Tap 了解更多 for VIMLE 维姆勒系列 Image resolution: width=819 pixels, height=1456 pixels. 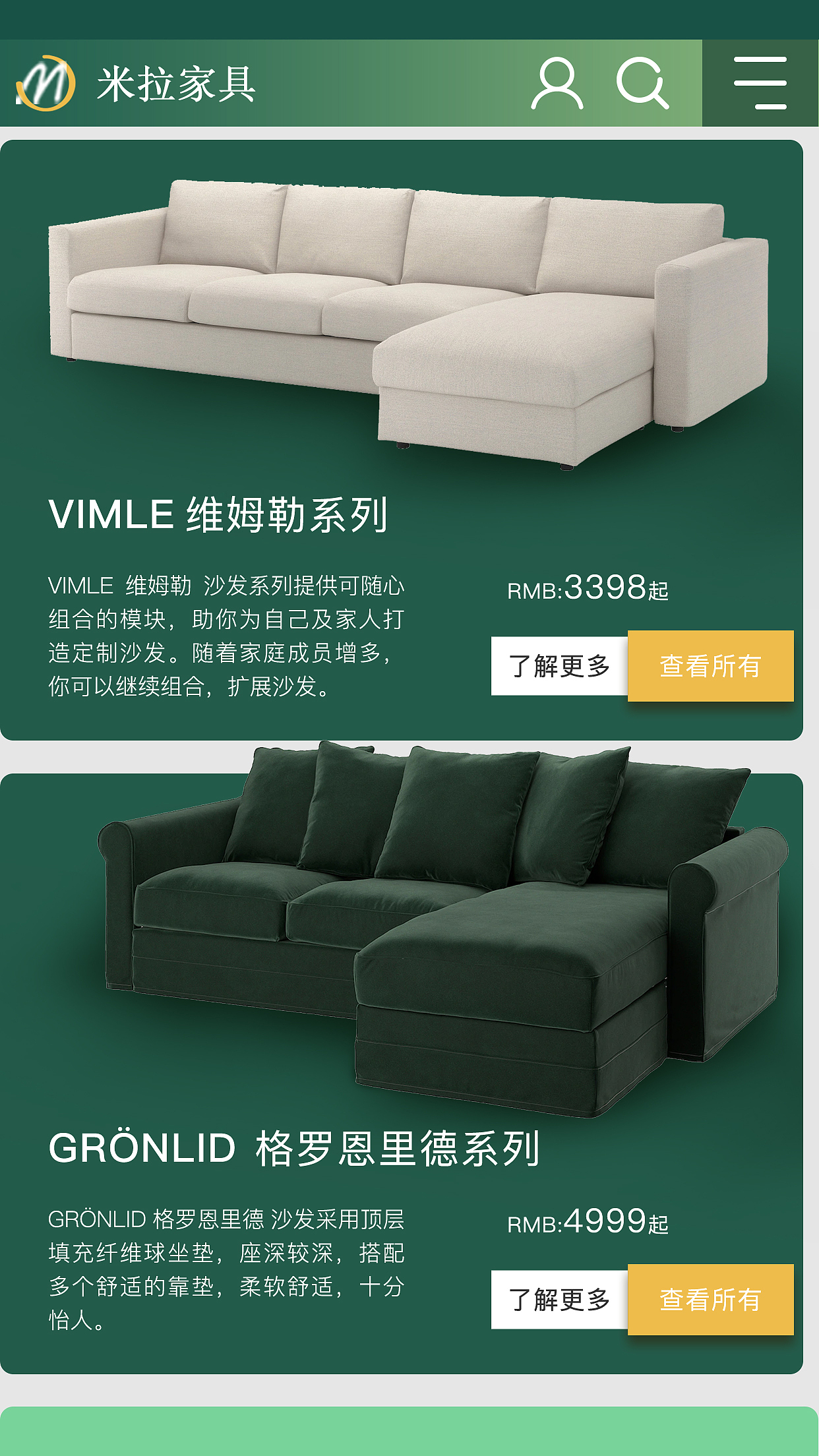pyautogui.click(x=559, y=666)
